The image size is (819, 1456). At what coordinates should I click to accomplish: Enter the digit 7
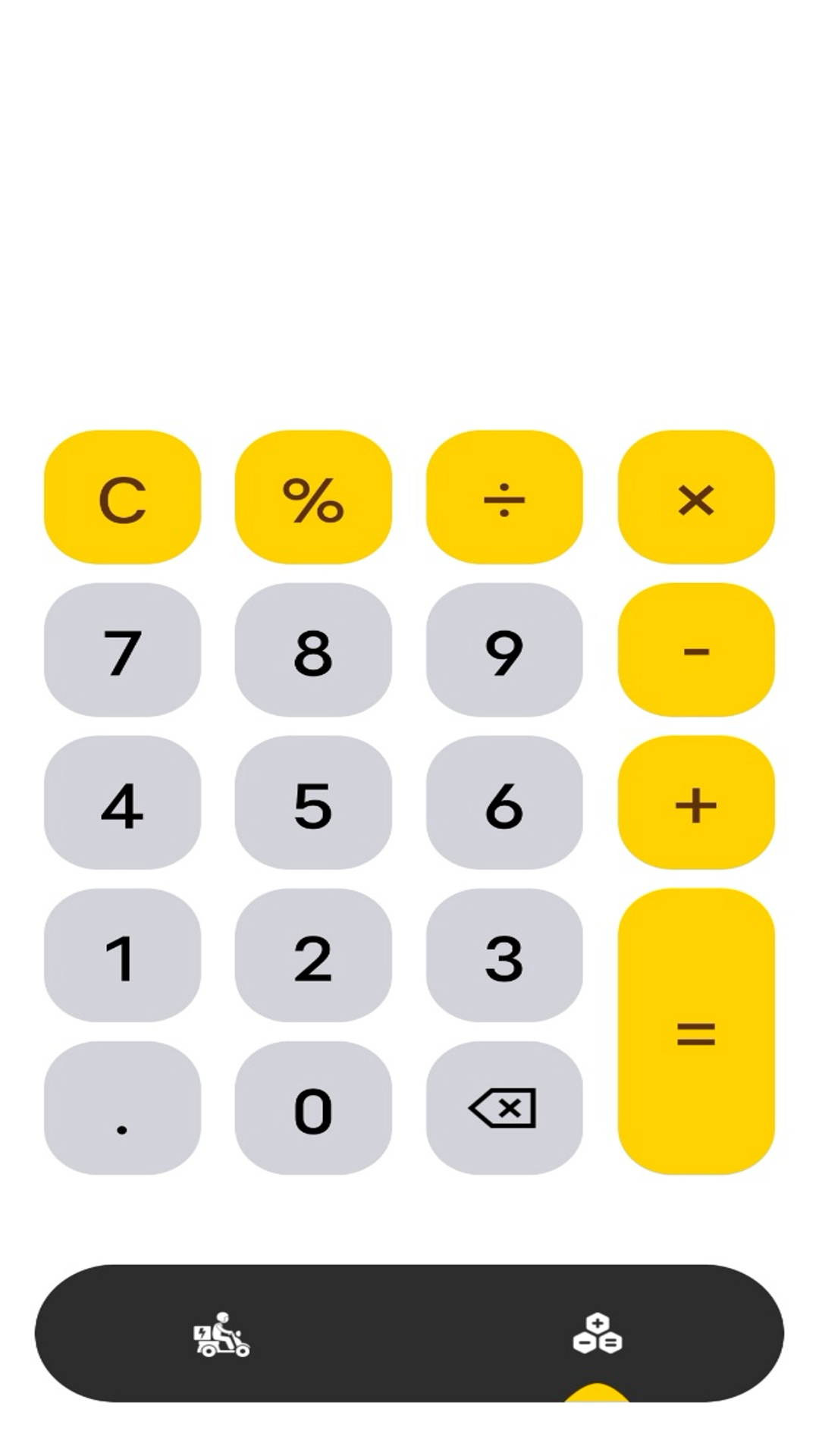click(122, 650)
